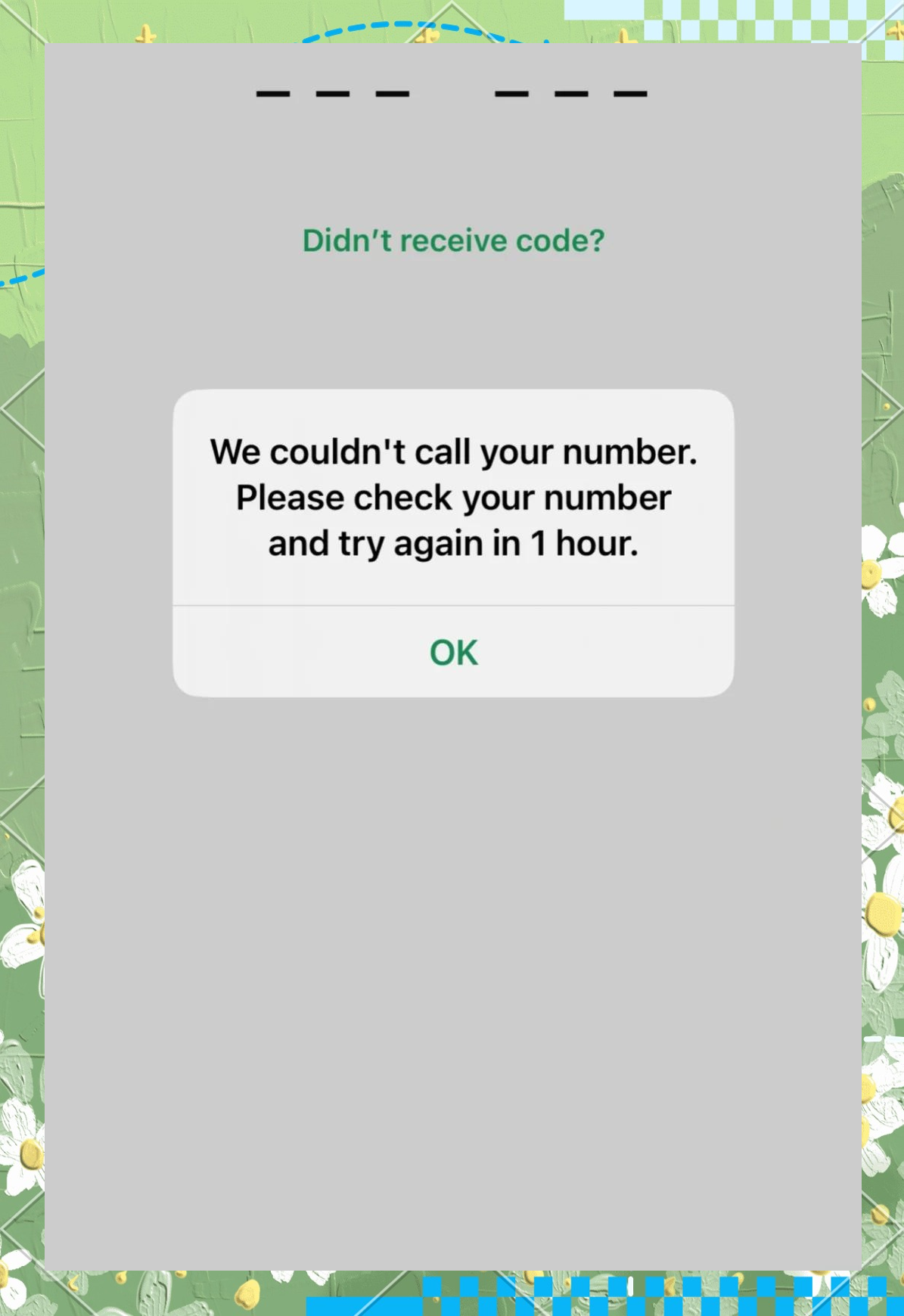Viewport: 904px width, 1316px height.
Task: Tap the Didn't receive code? link
Action: tap(453, 241)
